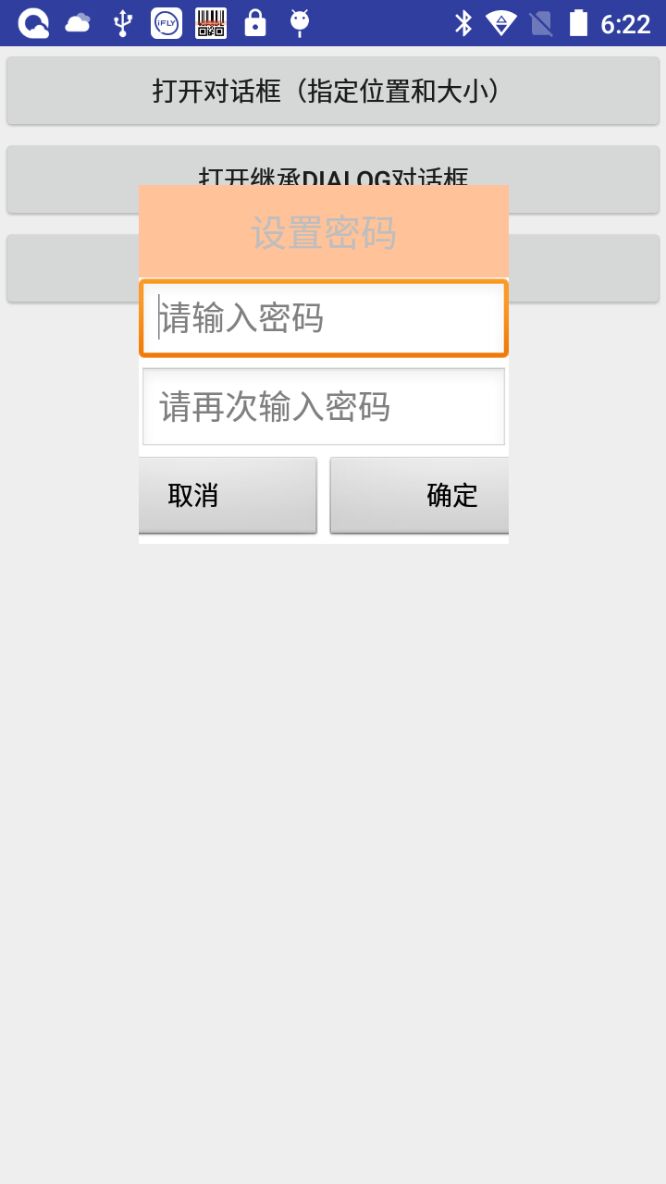Focus the 请再次输入密码 confirm field
The height and width of the screenshot is (1184, 666).
(323, 406)
